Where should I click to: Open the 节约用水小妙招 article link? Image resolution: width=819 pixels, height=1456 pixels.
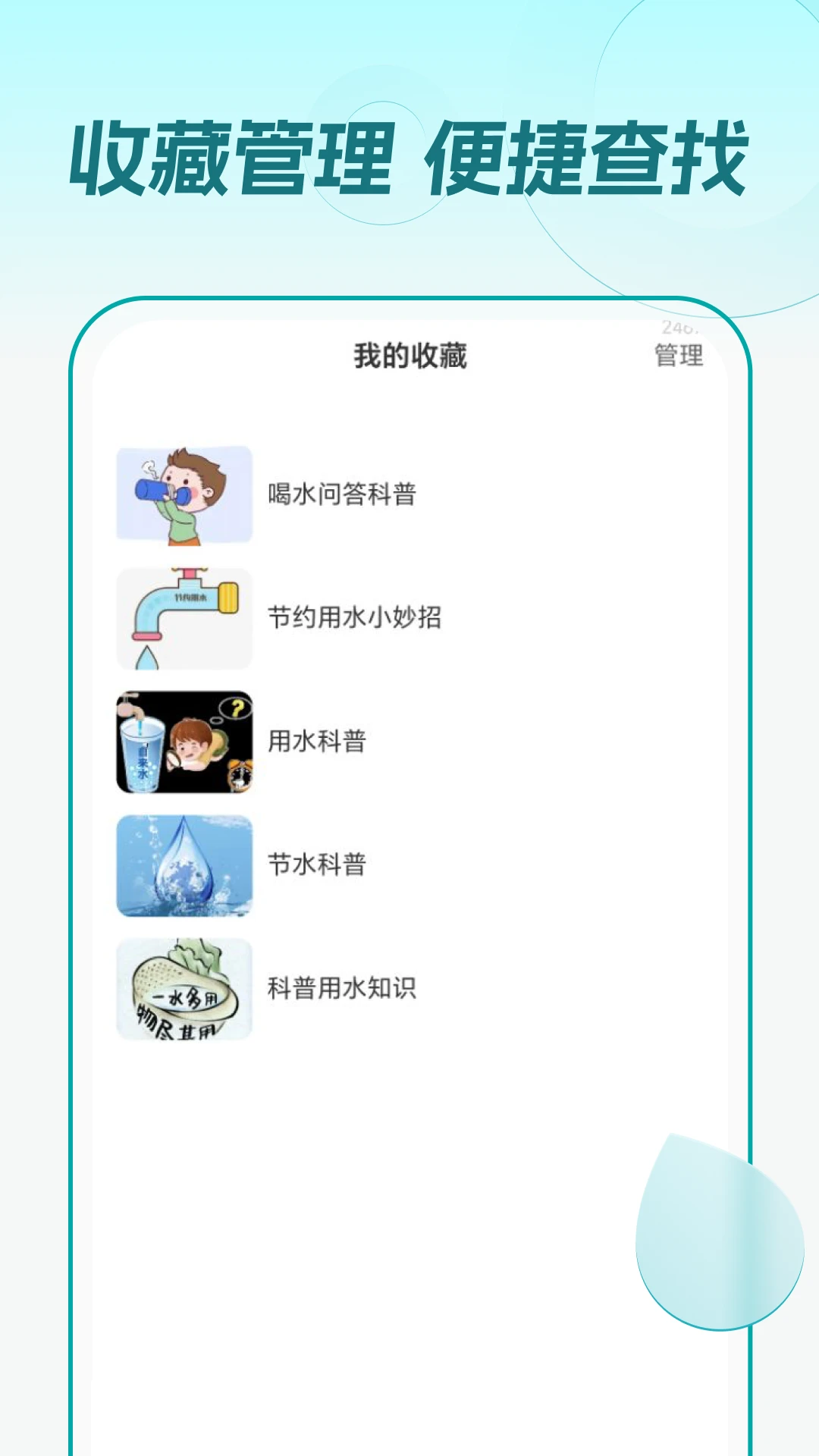[357, 617]
